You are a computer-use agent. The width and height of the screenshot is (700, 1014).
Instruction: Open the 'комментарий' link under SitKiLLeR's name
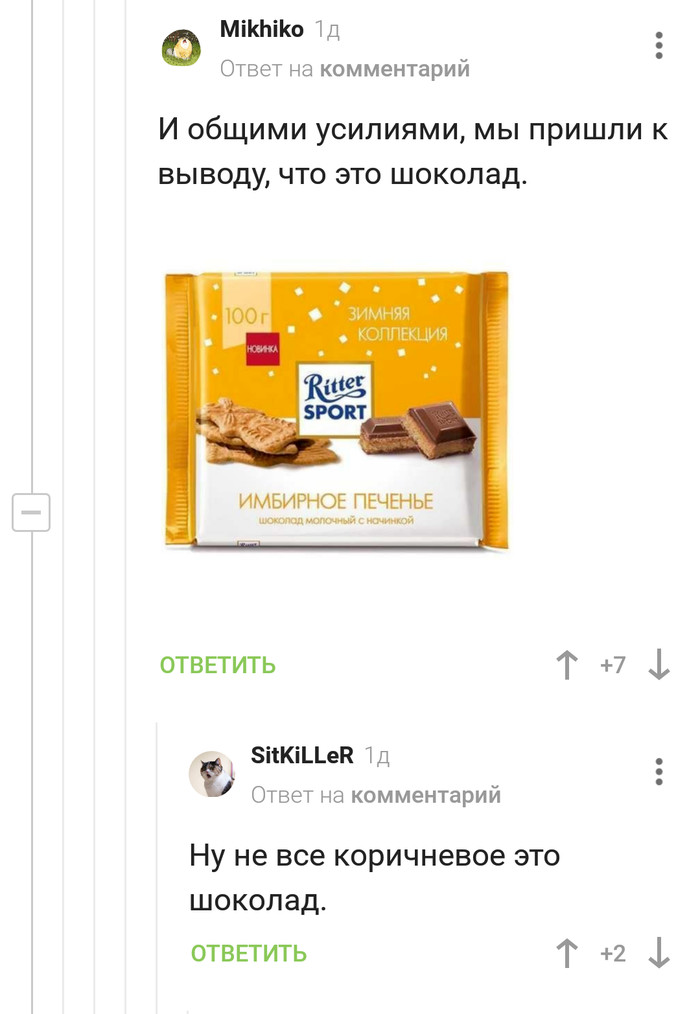[425, 795]
